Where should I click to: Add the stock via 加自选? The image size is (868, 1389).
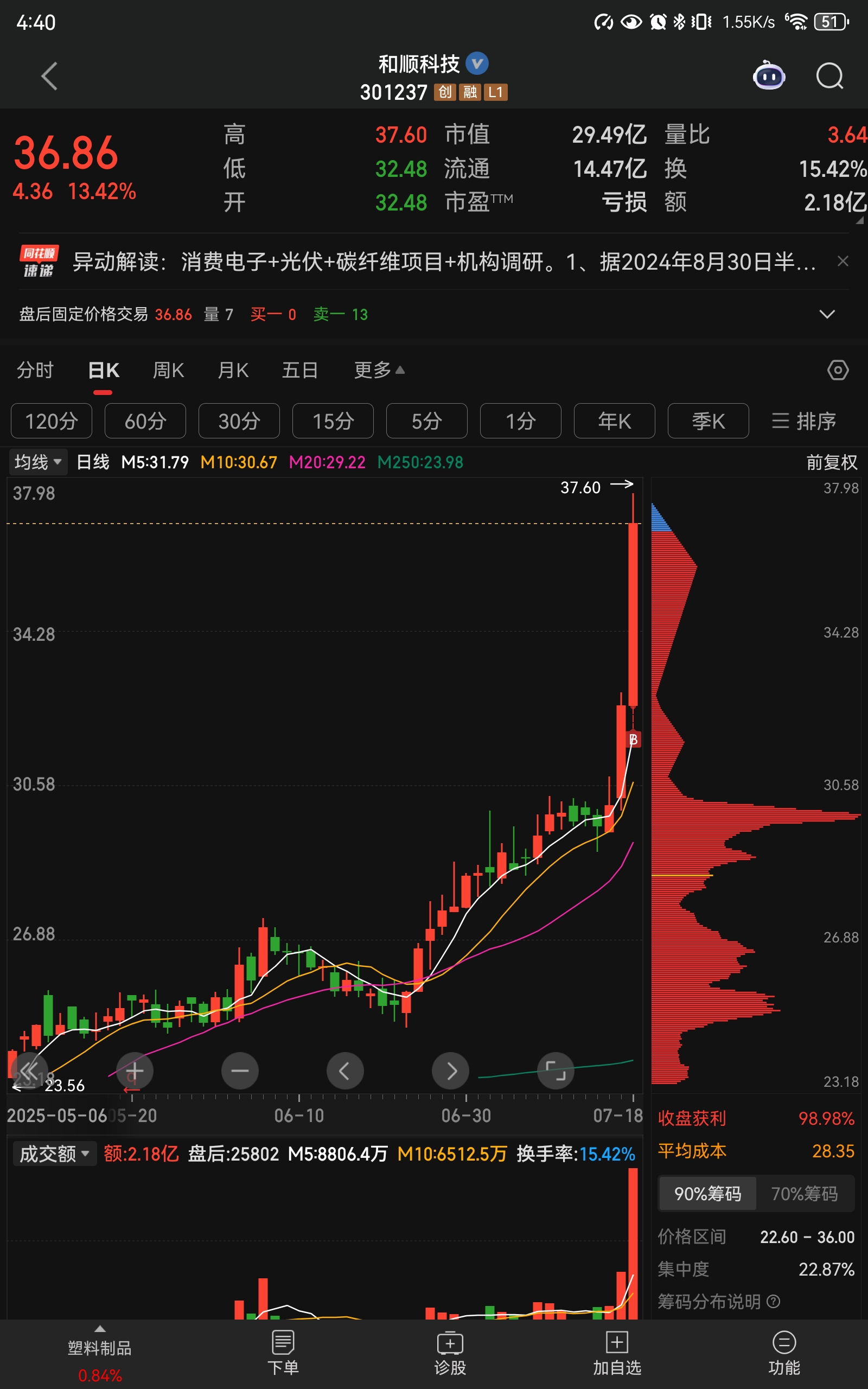617,1353
